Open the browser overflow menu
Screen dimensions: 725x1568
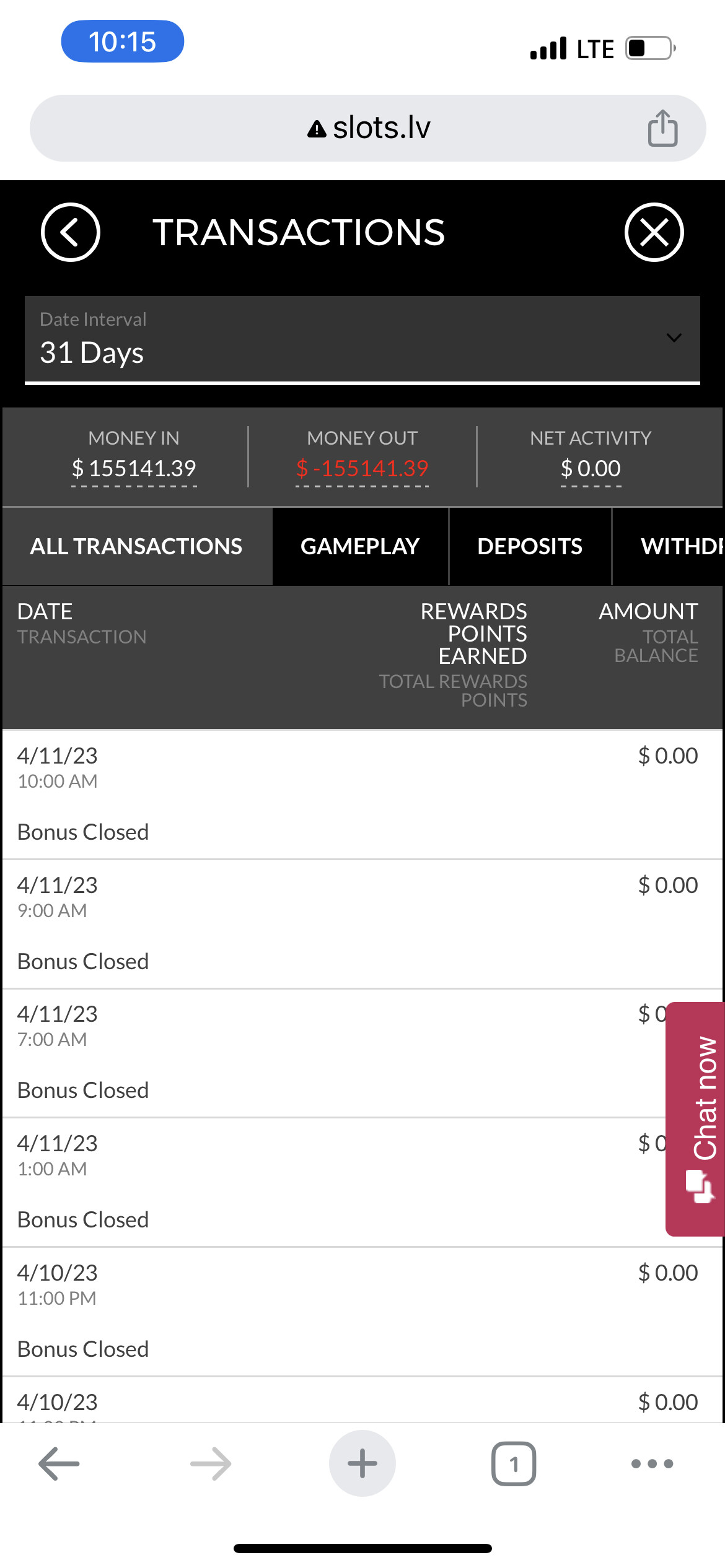pos(652,1463)
